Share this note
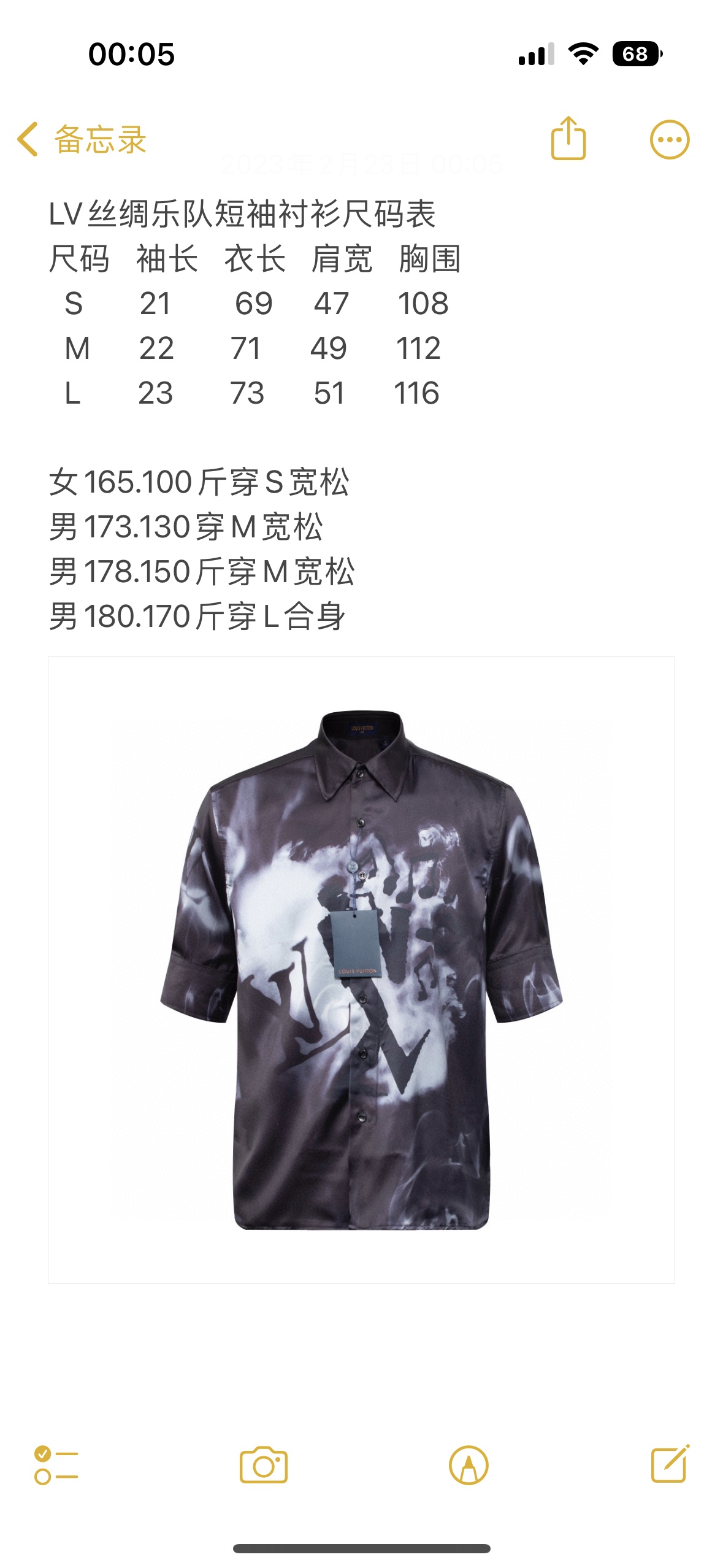The image size is (723, 1568). click(568, 139)
